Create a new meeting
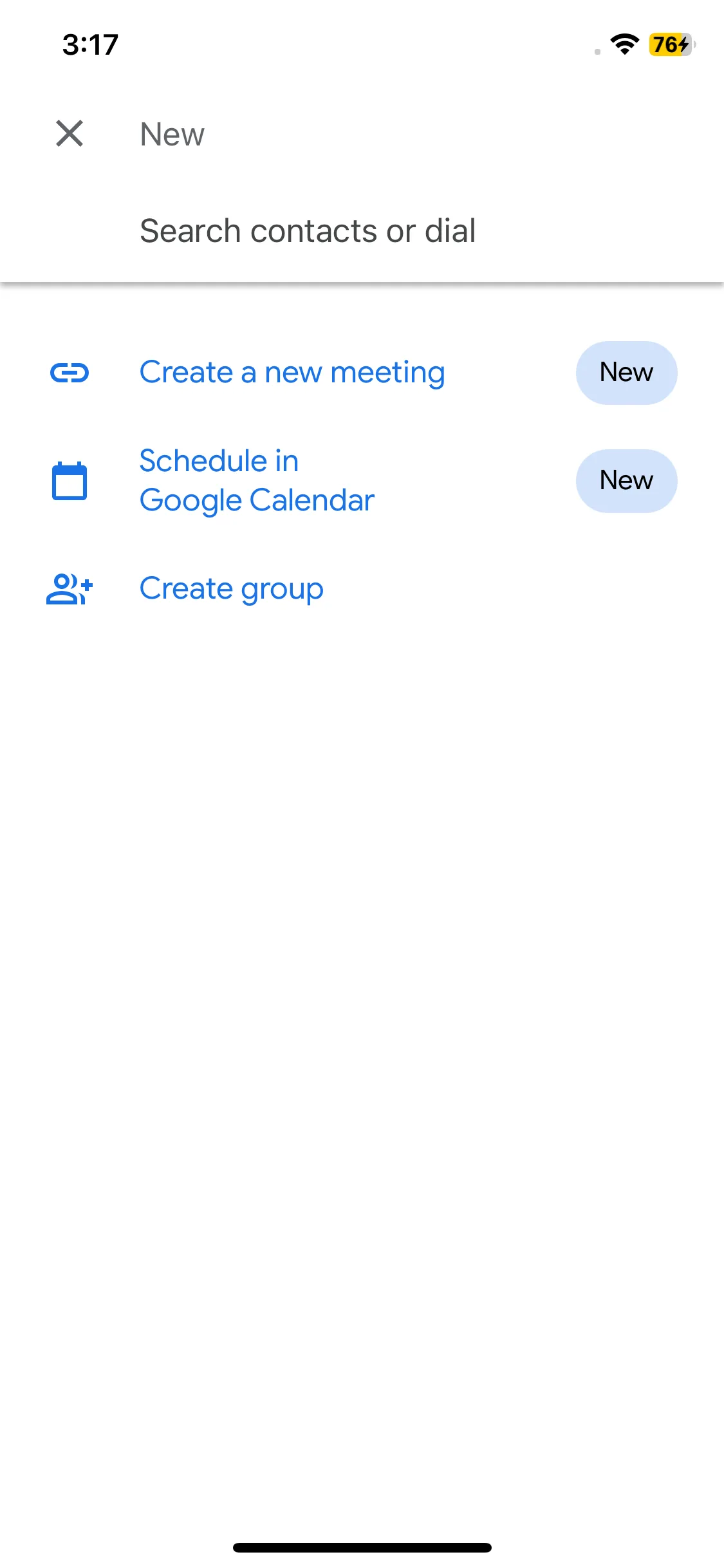This screenshot has width=724, height=1568. point(292,373)
